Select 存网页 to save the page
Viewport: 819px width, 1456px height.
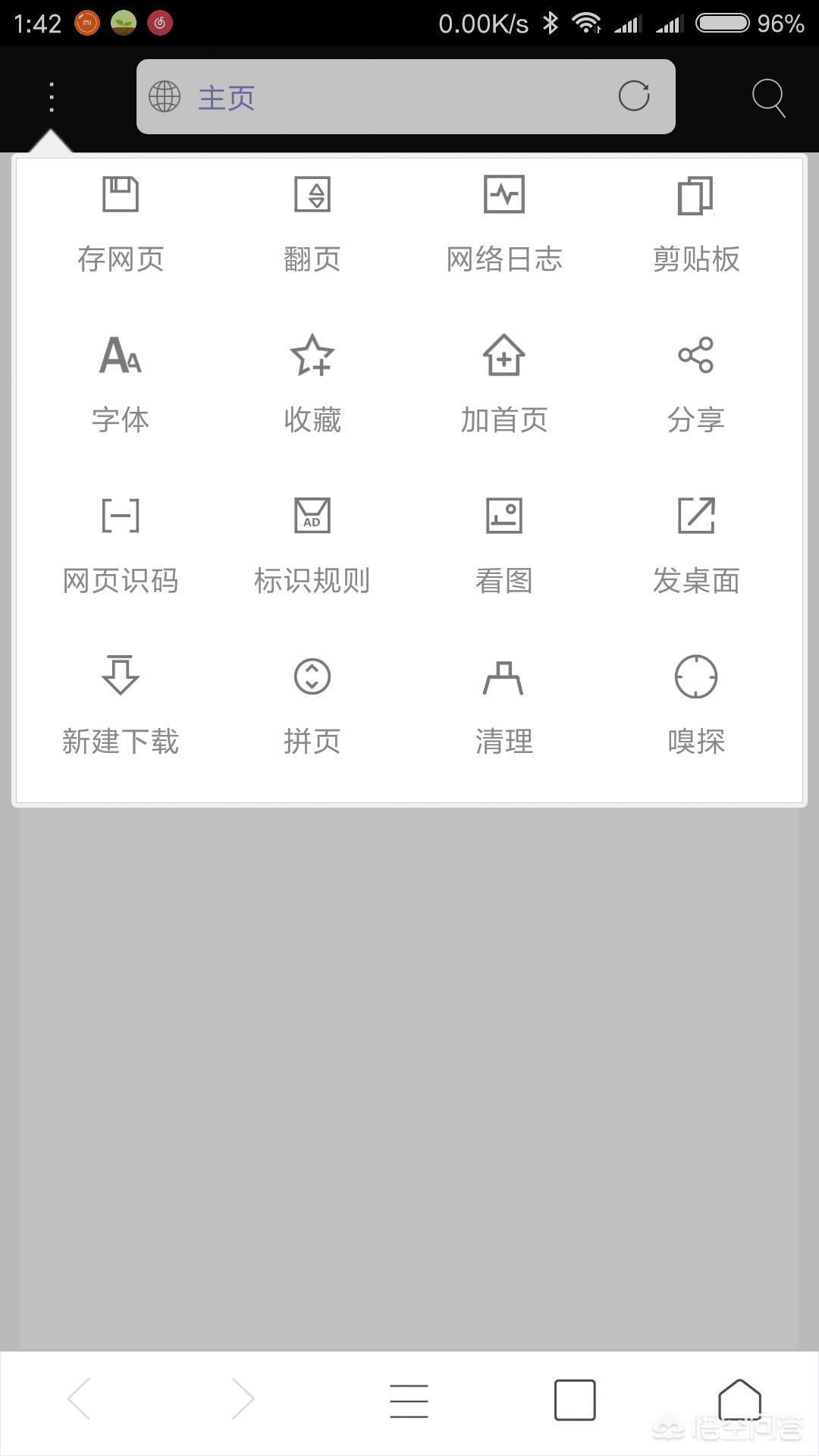coord(121,224)
